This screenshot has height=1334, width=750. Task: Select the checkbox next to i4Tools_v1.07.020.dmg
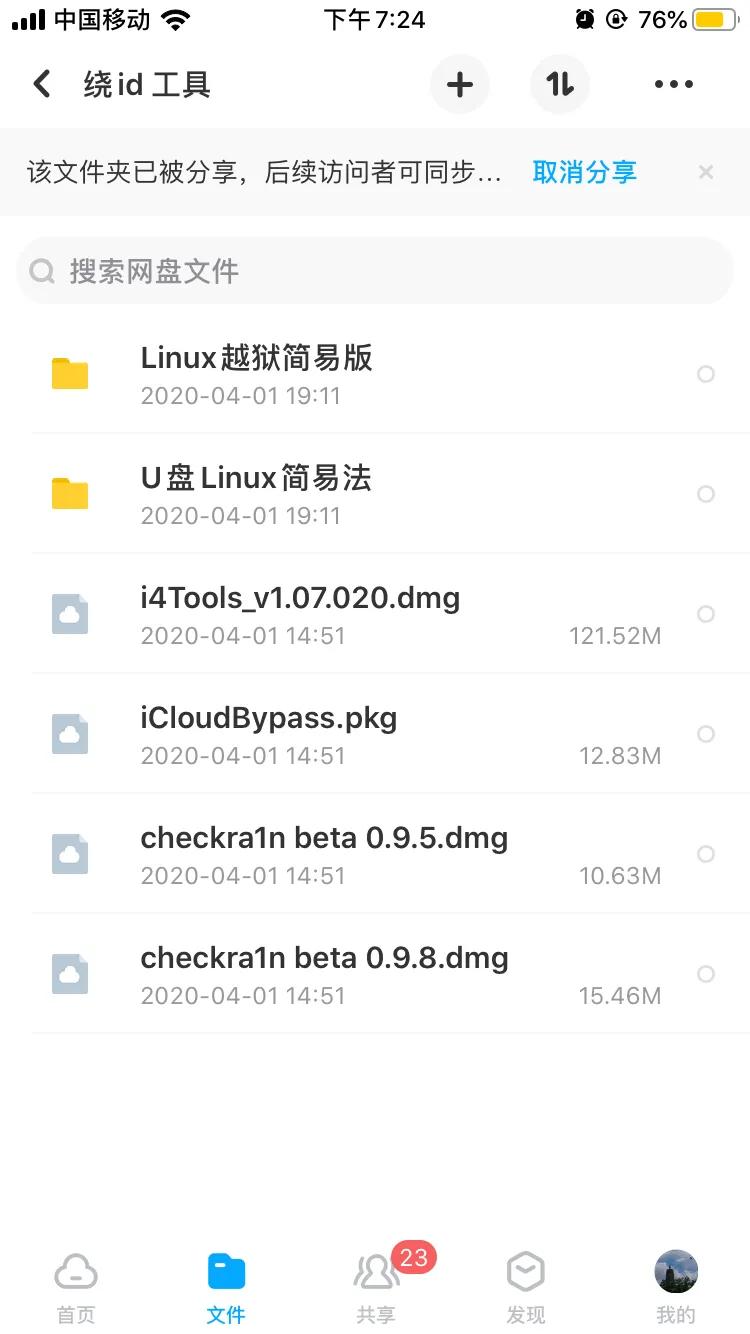tap(706, 614)
